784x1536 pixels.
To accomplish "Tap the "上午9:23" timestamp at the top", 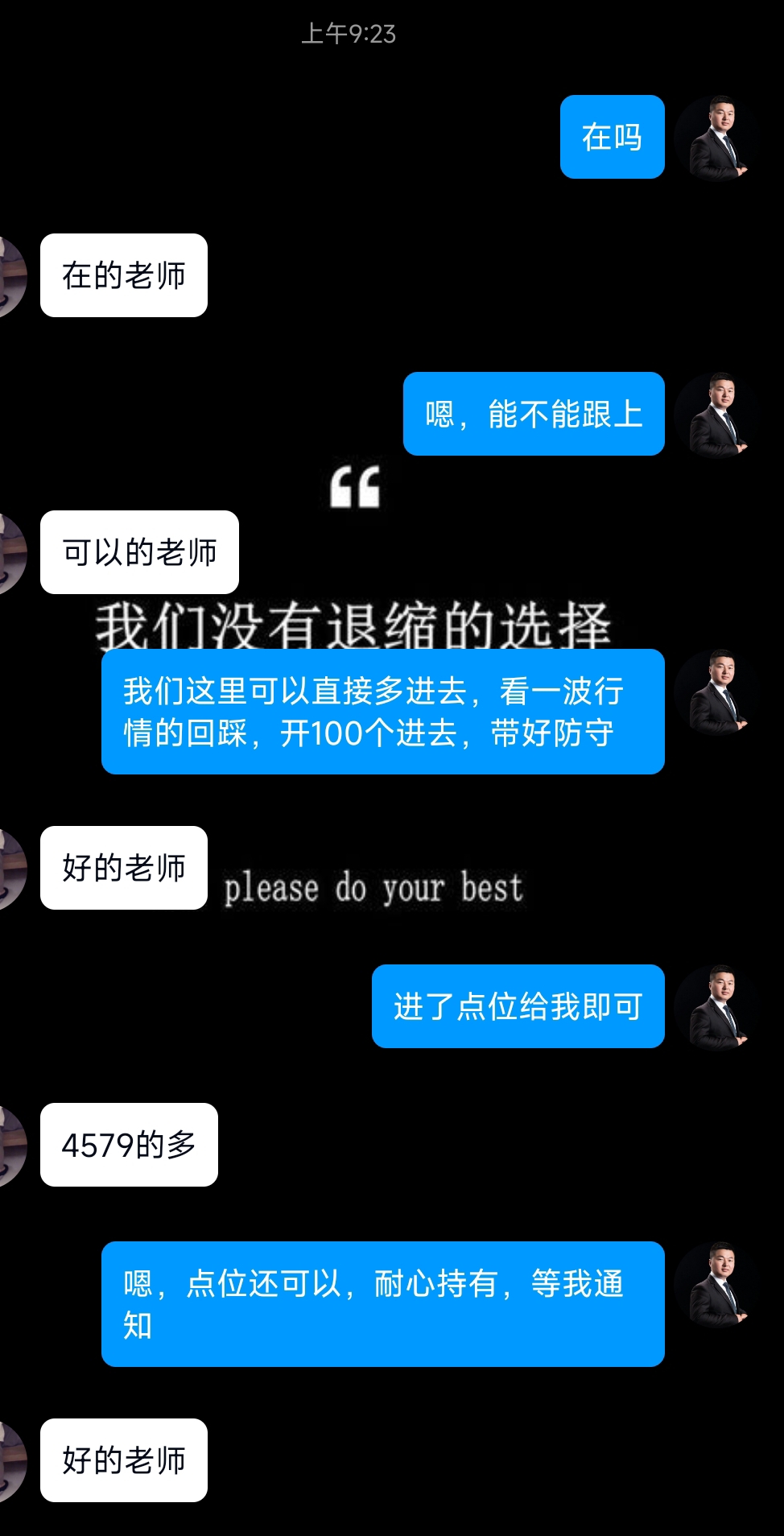I will pyautogui.click(x=346, y=34).
